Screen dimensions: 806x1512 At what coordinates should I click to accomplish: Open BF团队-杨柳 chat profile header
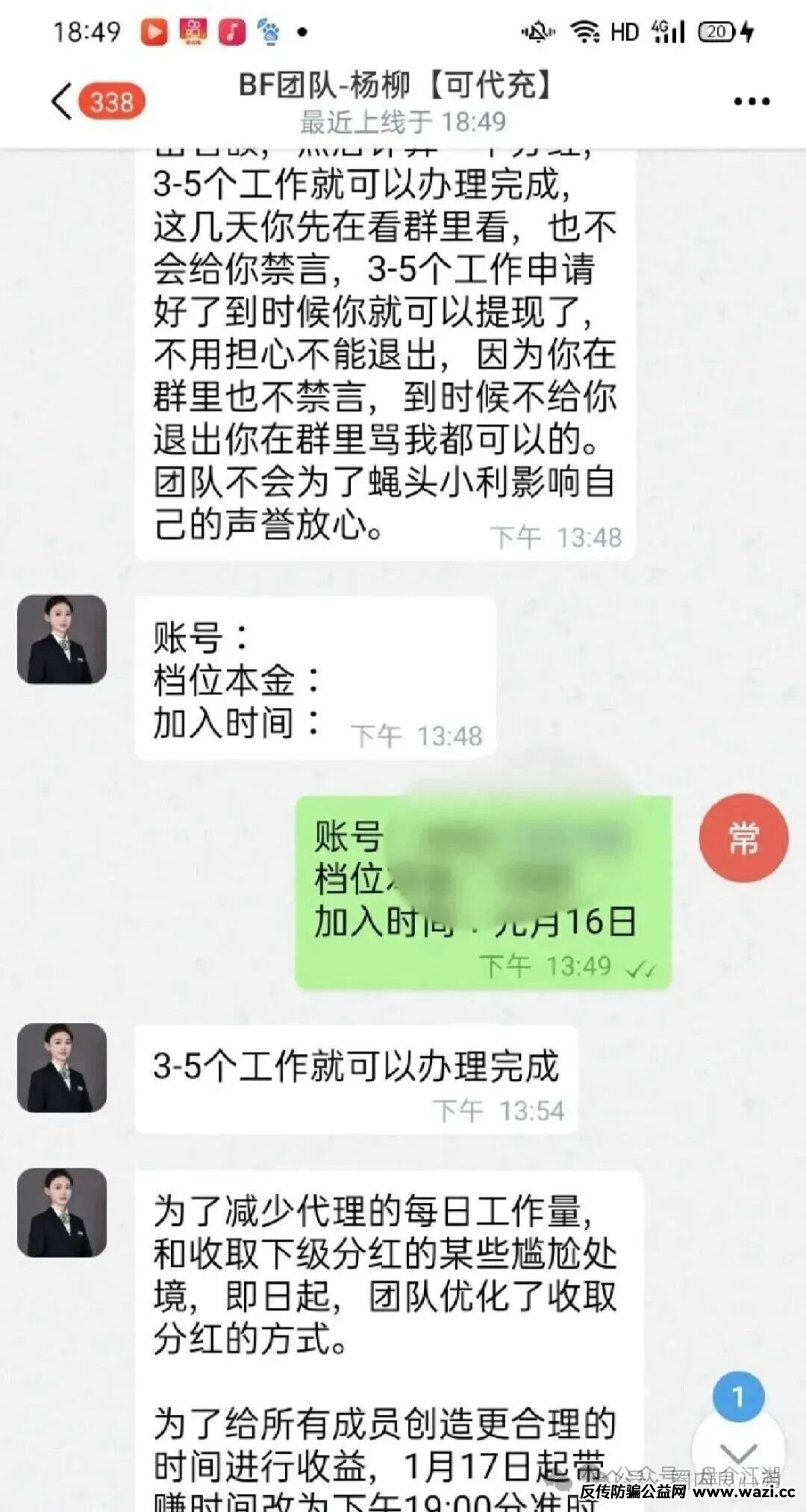point(396,101)
